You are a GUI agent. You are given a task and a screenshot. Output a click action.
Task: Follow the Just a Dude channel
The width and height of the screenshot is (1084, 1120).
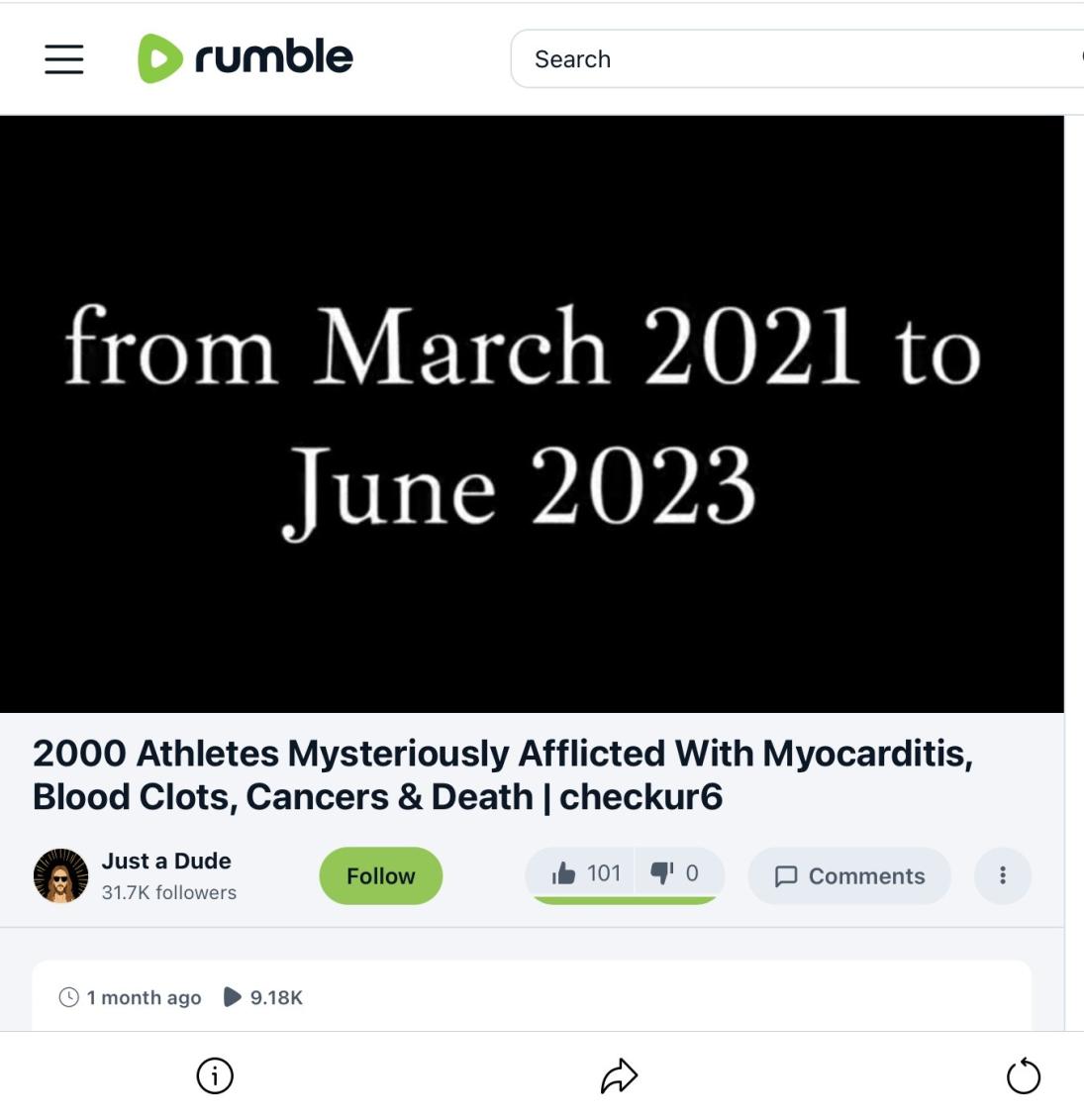coord(380,875)
